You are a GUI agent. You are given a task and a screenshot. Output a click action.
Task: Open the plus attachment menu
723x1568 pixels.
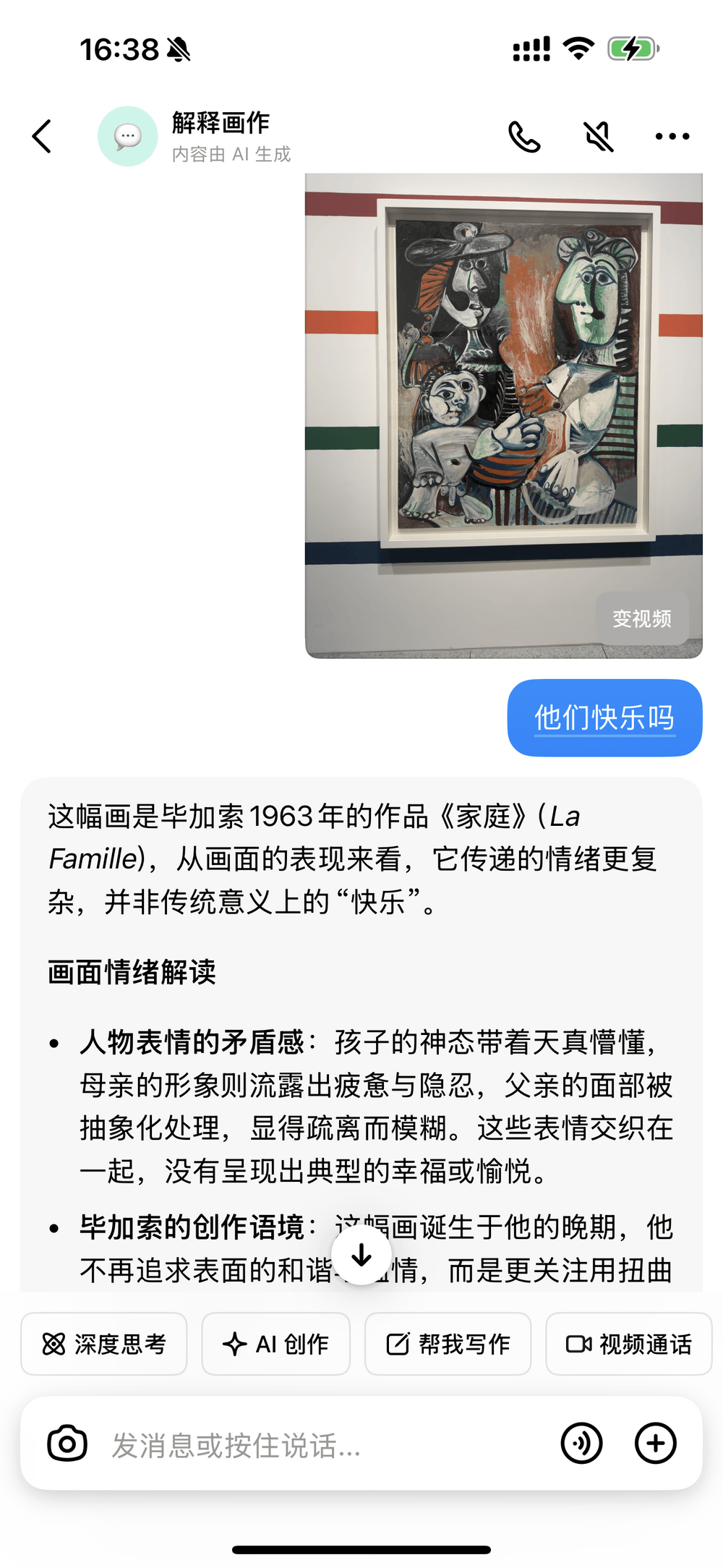point(656,1444)
